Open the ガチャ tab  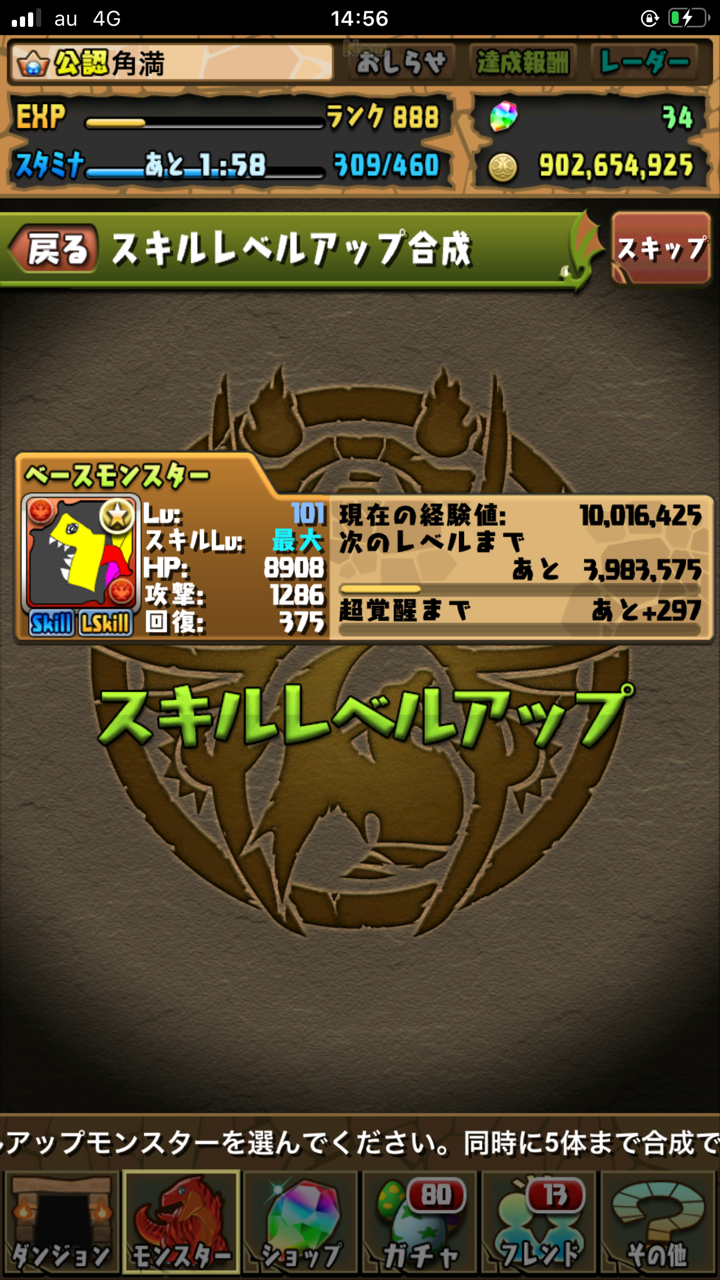(420, 1222)
